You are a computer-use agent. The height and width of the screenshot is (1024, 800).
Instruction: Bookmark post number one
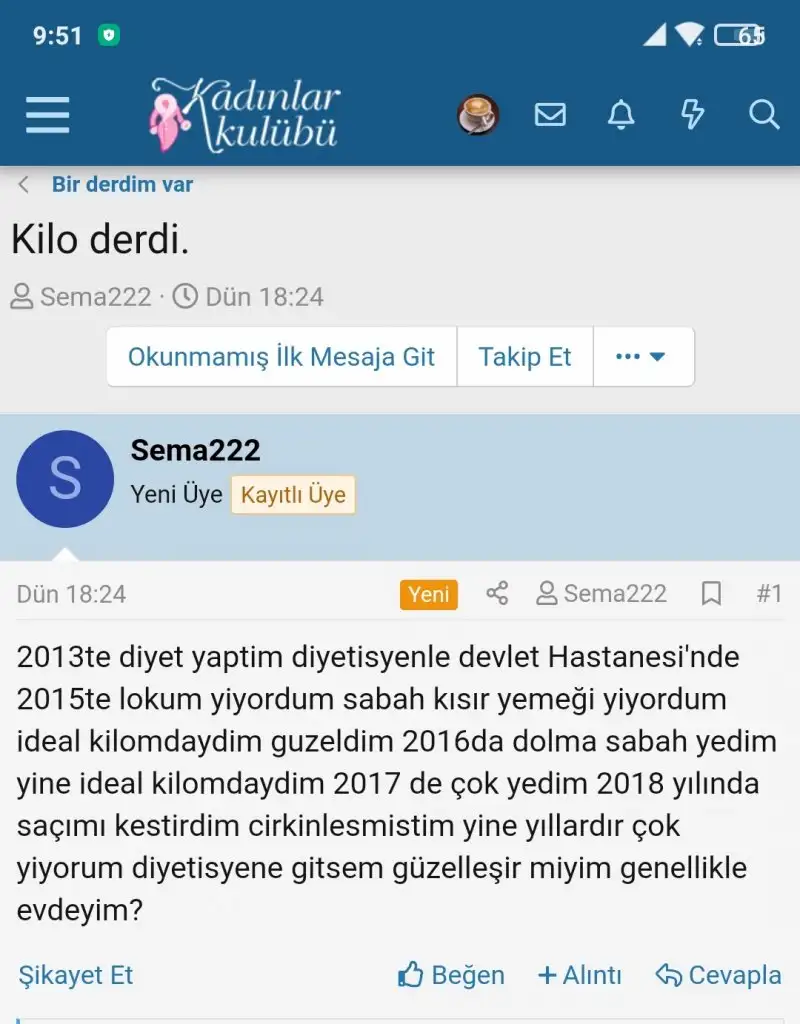(711, 594)
